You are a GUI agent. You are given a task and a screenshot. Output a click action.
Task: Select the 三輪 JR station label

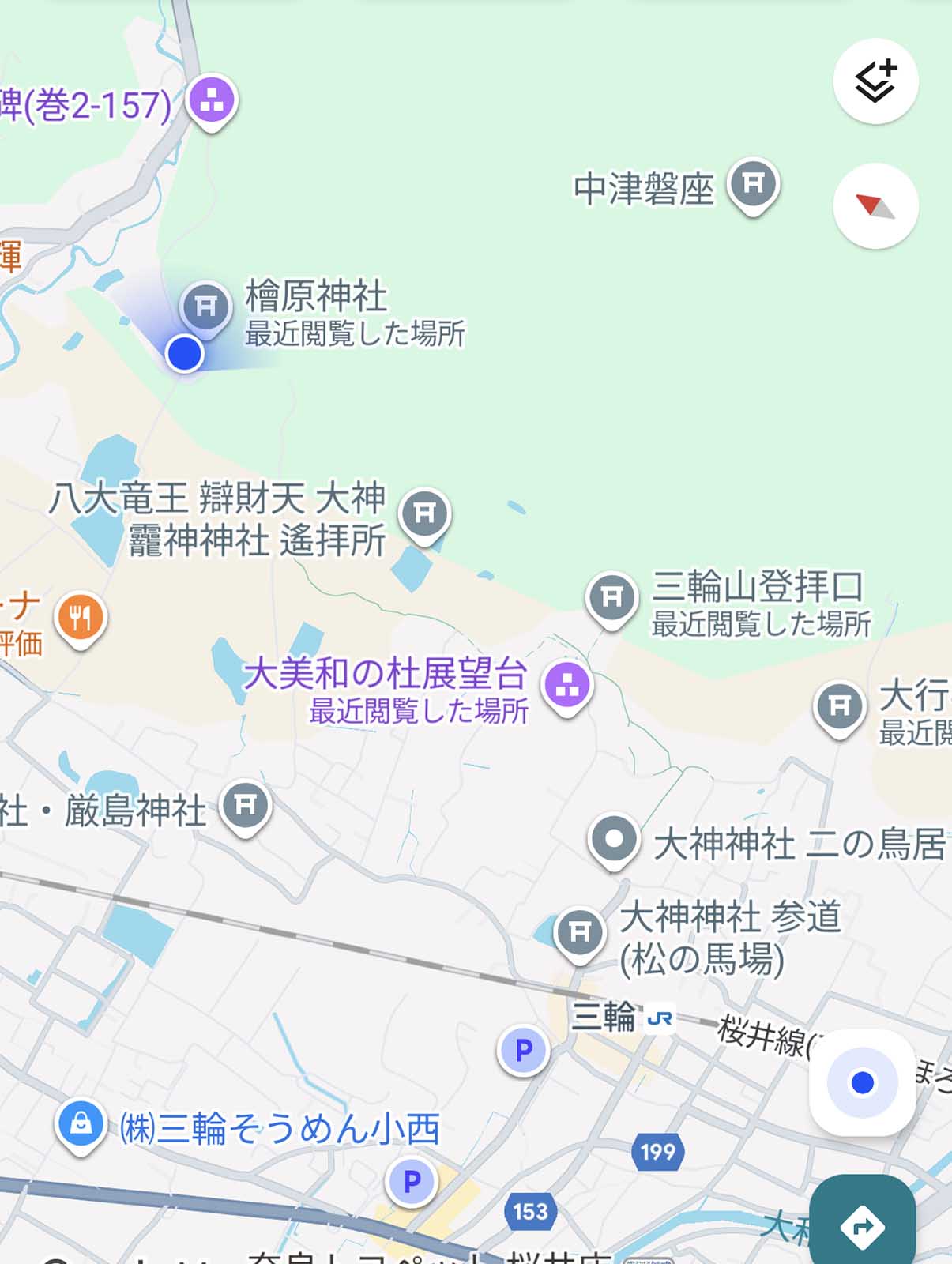point(621,1017)
